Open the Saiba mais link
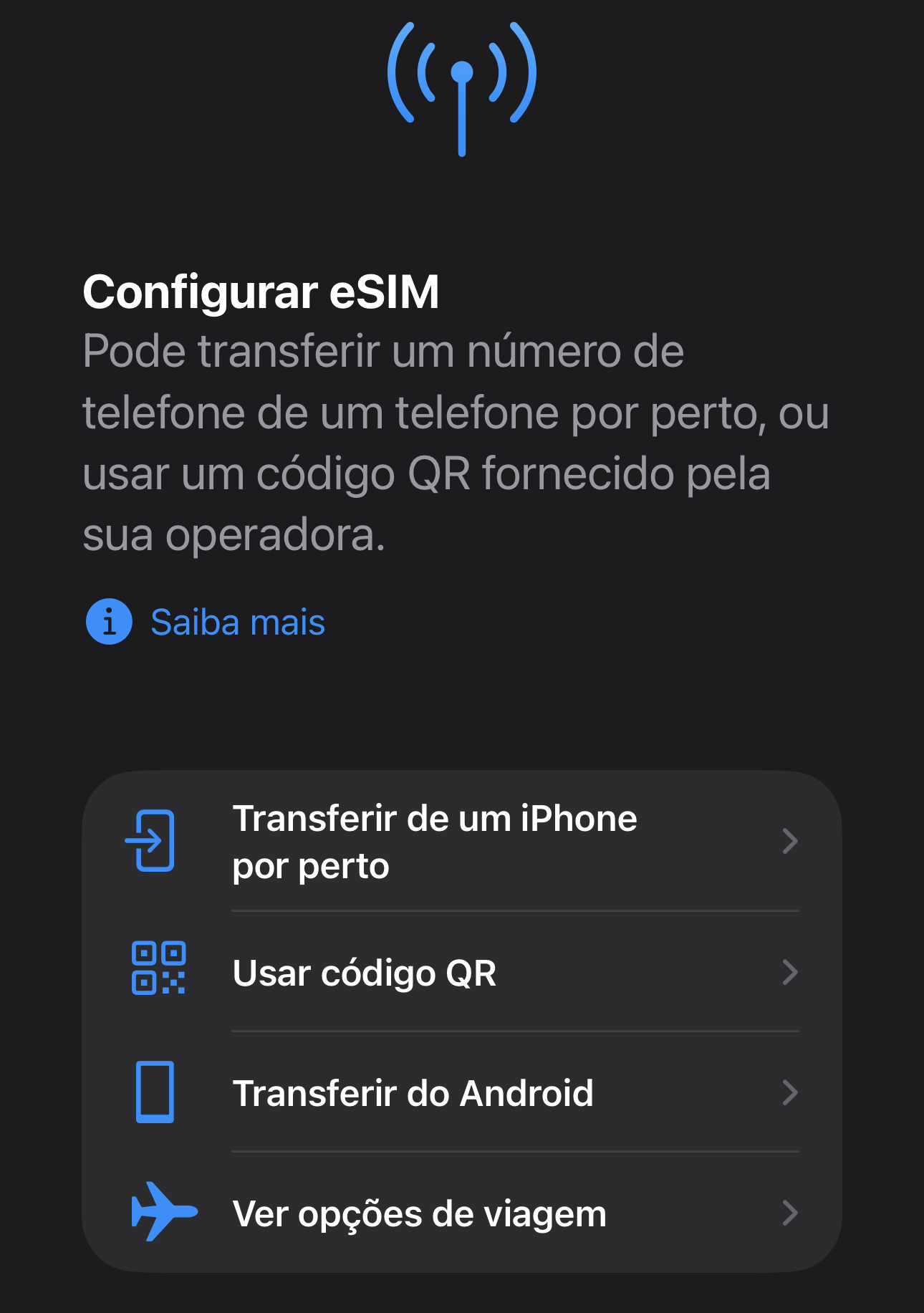Viewport: 924px width, 1313px height. pos(237,622)
